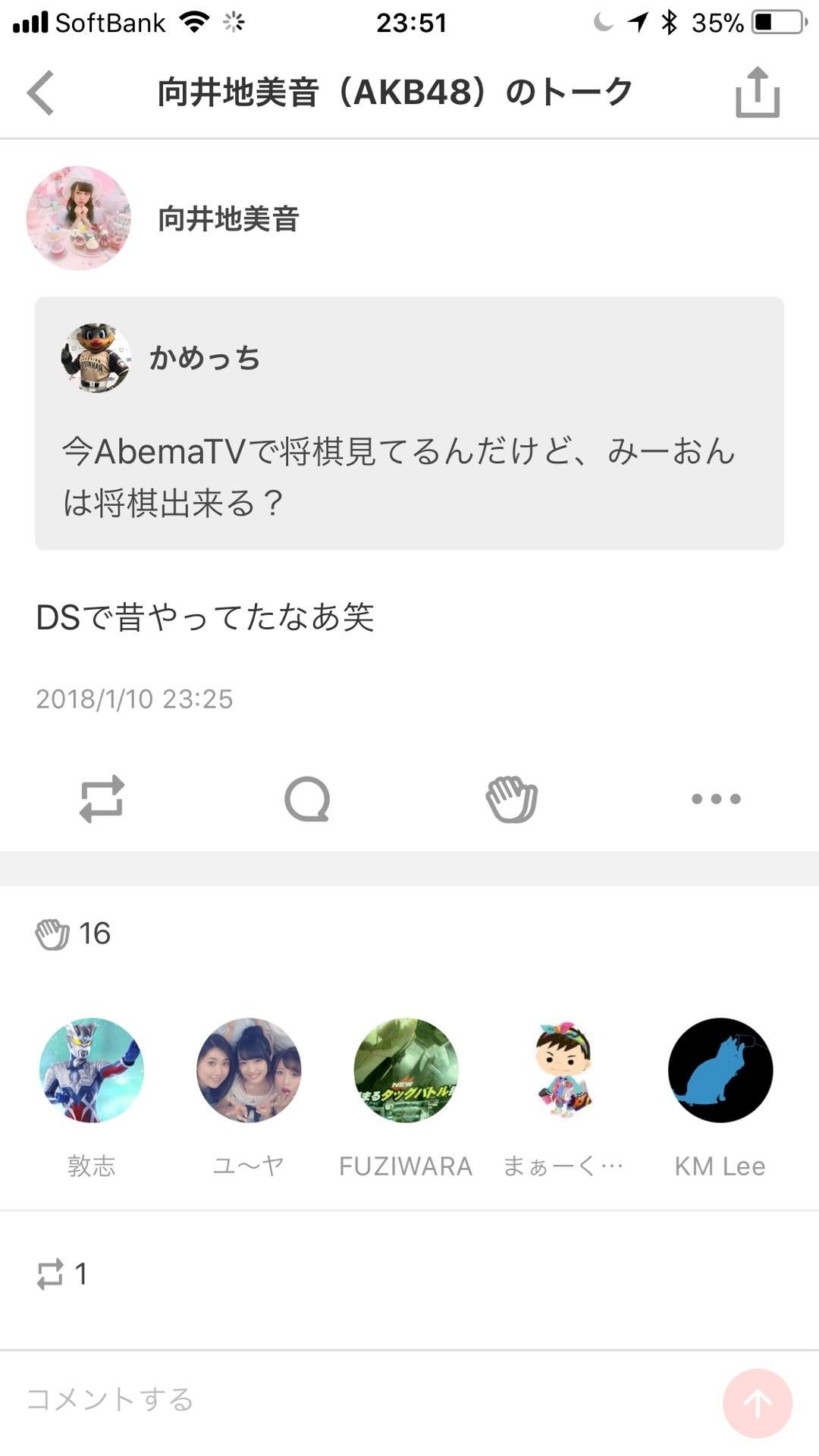
Task: View 敦志's profile
Action: point(92,1070)
